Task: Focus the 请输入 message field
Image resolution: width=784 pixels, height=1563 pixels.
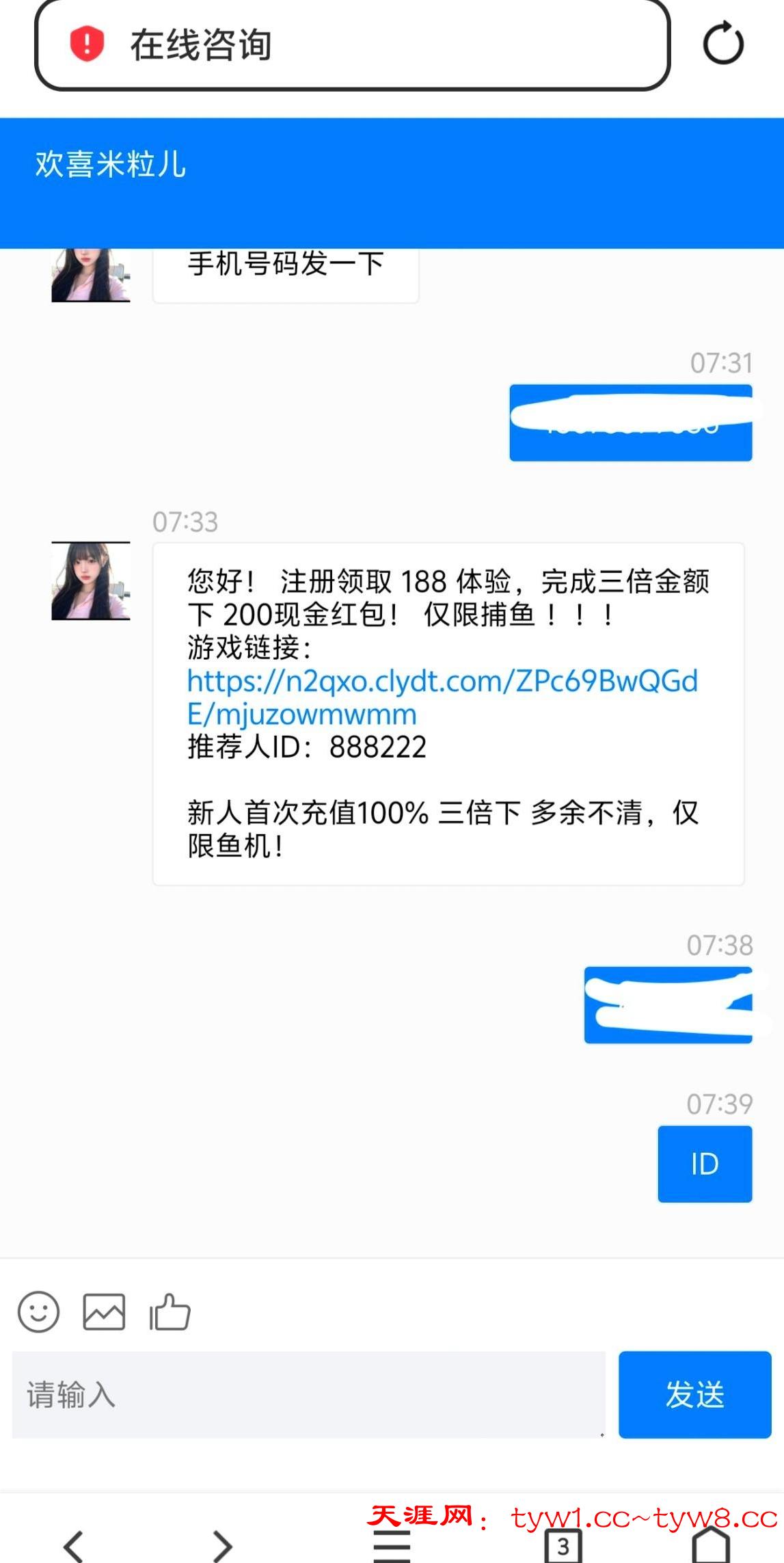Action: click(x=308, y=1395)
